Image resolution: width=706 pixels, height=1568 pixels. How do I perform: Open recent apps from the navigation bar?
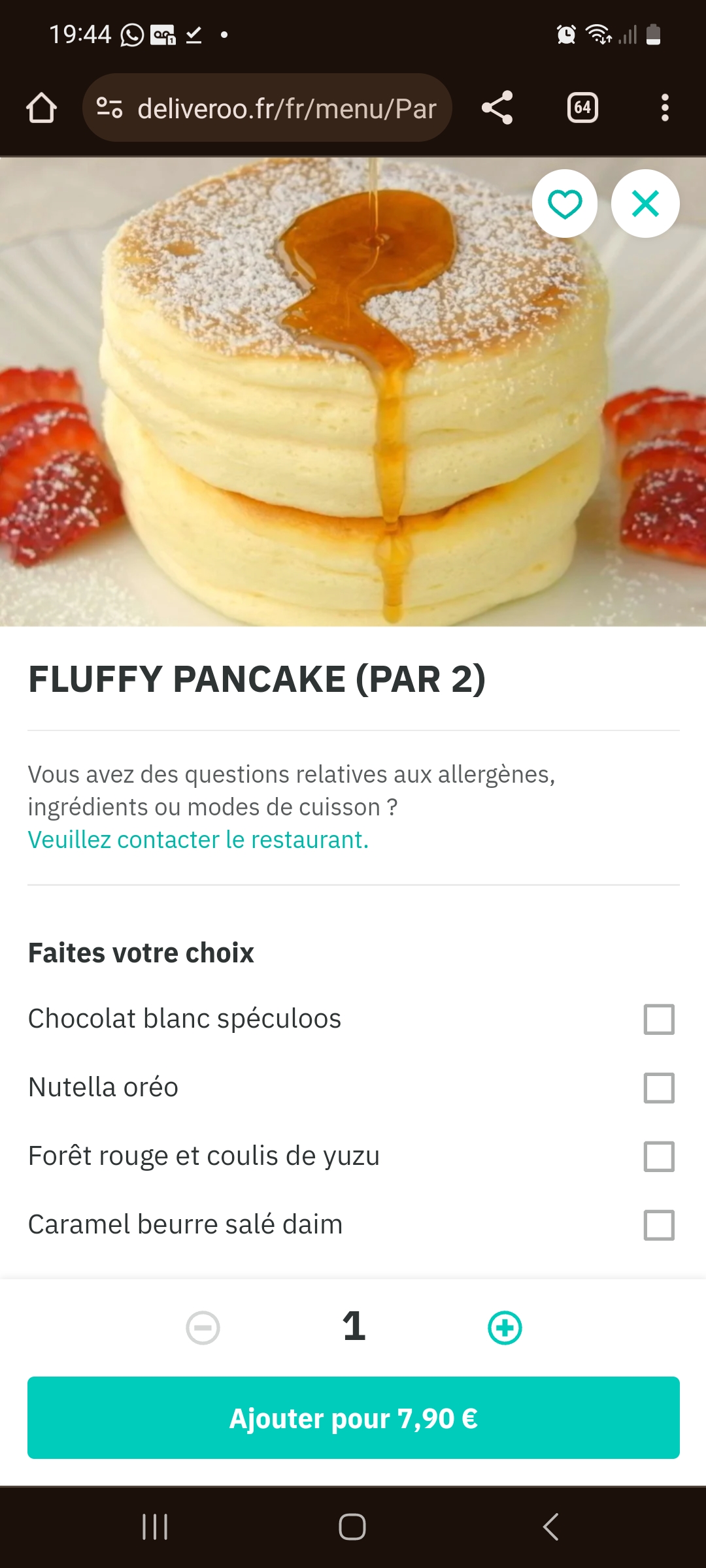155,1527
